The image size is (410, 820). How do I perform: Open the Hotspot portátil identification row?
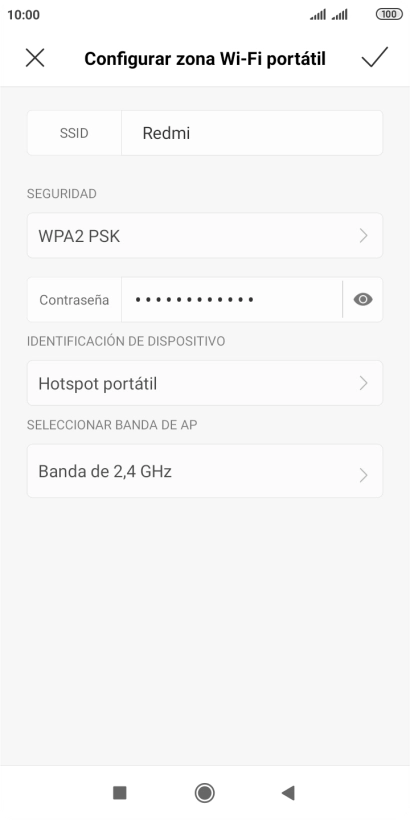204,383
